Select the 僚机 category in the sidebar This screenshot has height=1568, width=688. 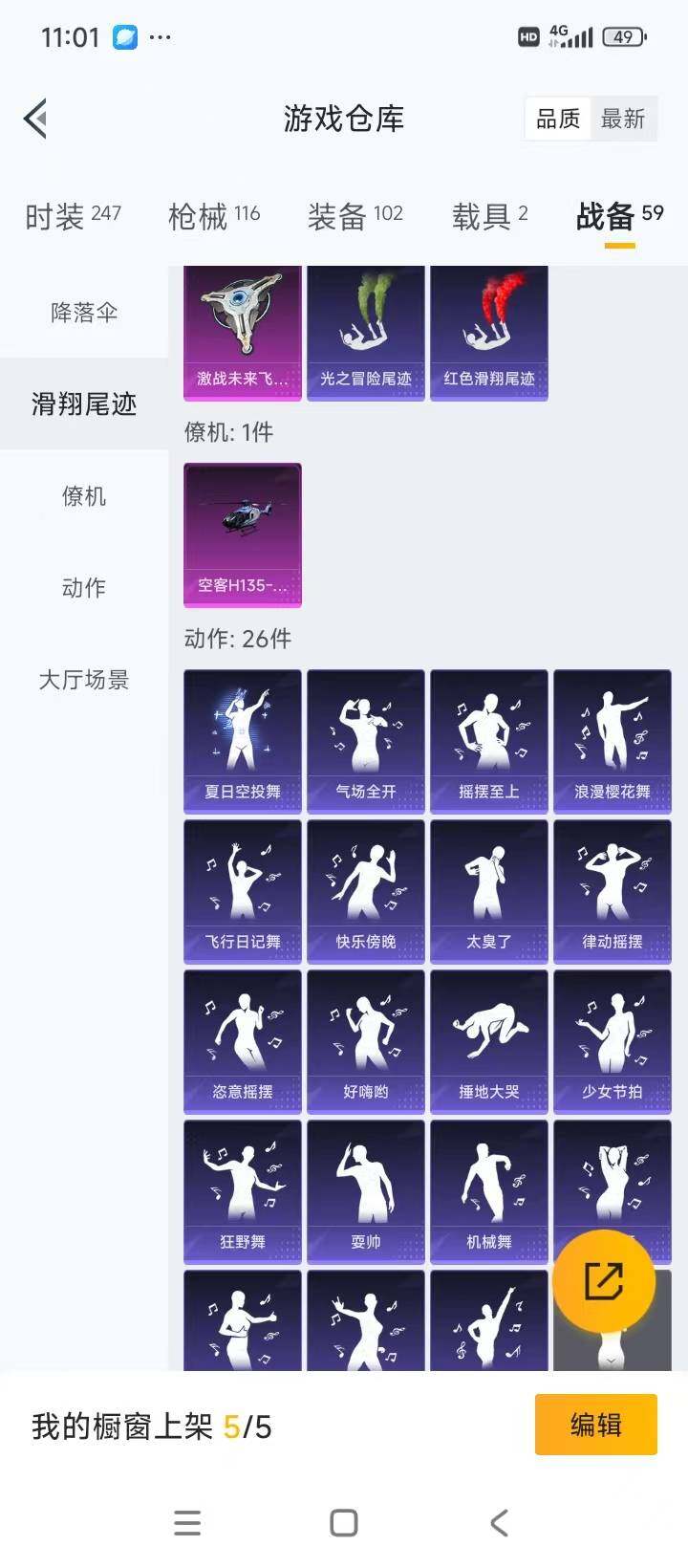[84, 496]
